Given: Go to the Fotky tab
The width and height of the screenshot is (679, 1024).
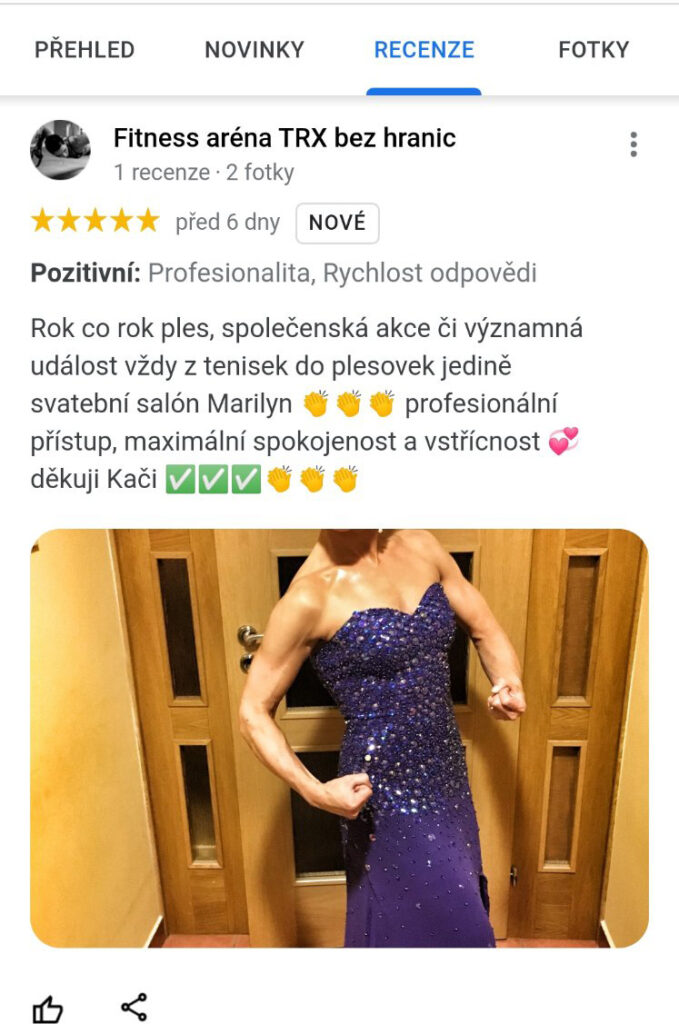Looking at the screenshot, I should click(593, 50).
